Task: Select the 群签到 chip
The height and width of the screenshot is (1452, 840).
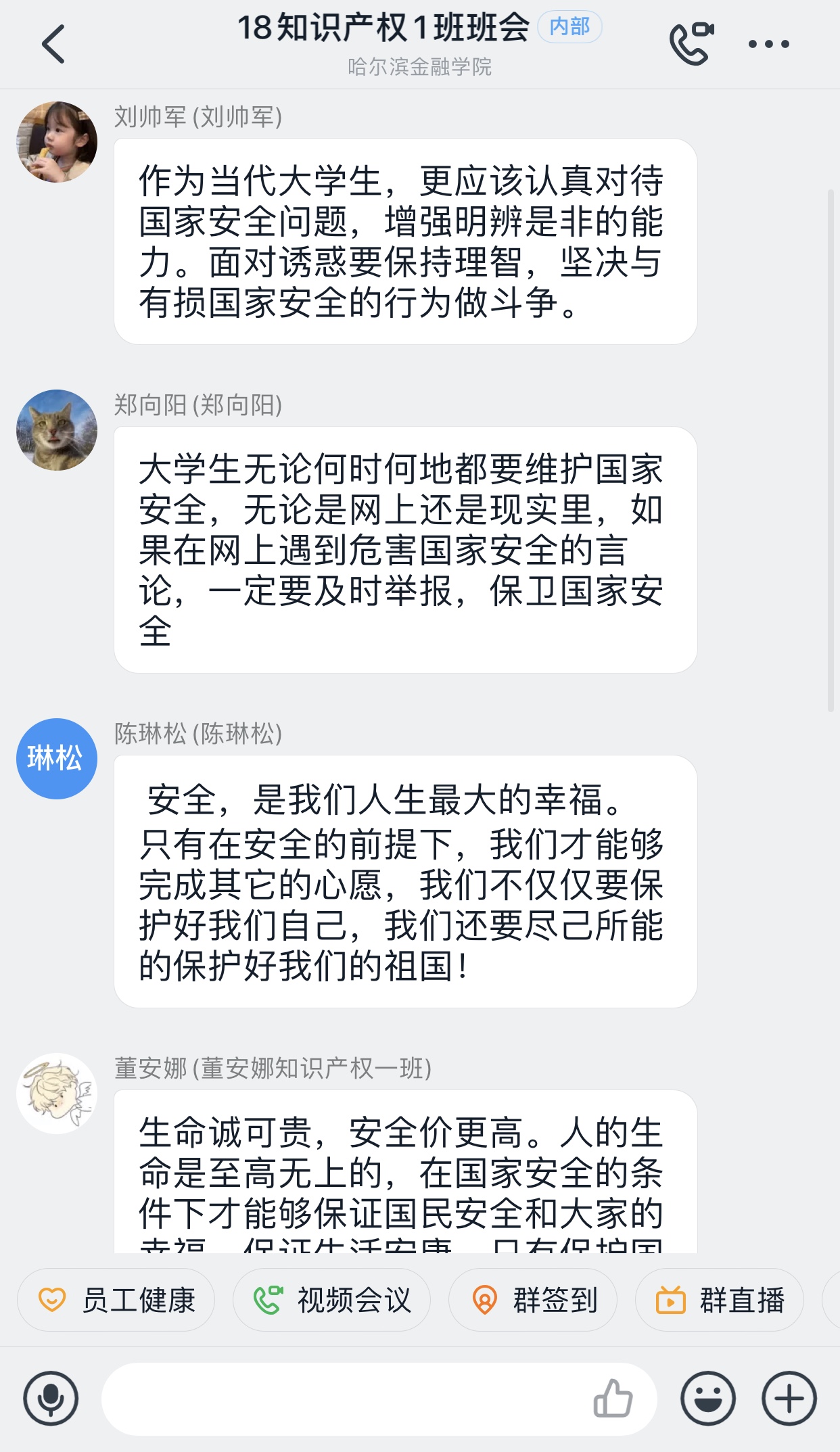Action: pyautogui.click(x=533, y=1300)
